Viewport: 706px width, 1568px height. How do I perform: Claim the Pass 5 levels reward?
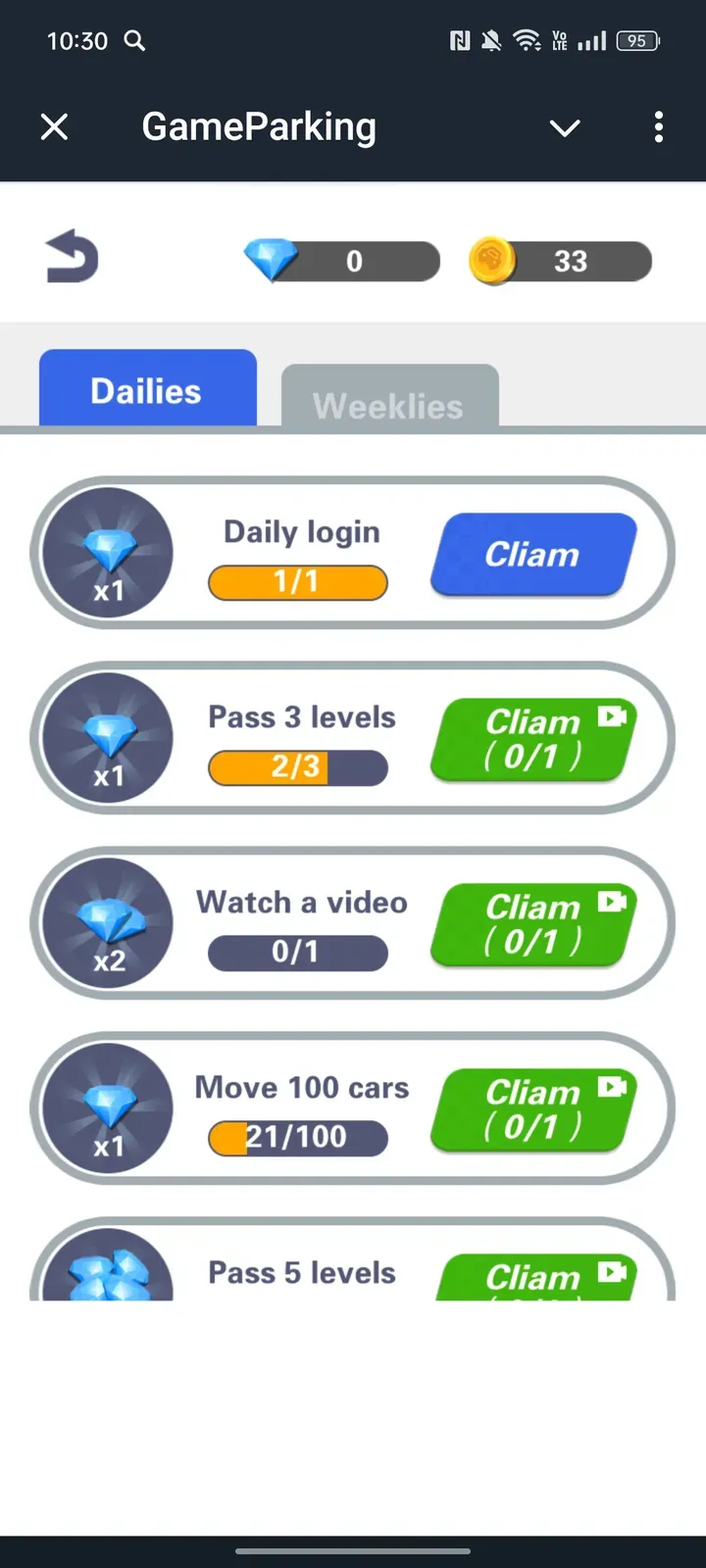(x=534, y=1277)
